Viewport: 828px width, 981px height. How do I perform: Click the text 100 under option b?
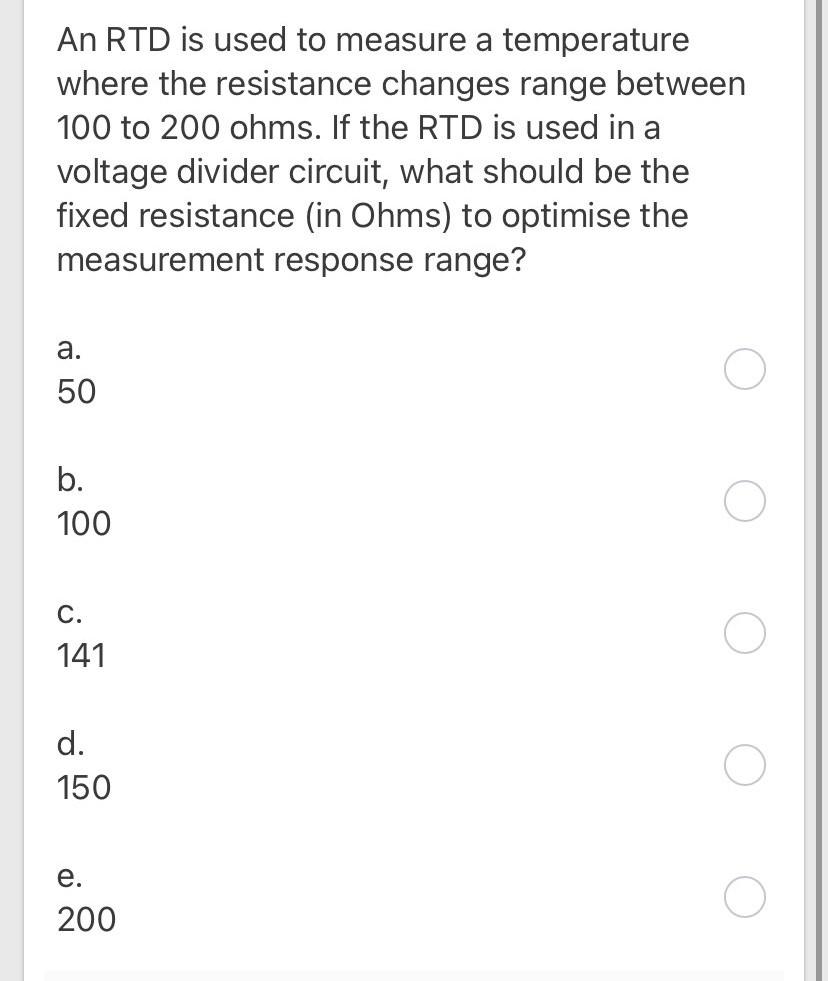tap(83, 524)
